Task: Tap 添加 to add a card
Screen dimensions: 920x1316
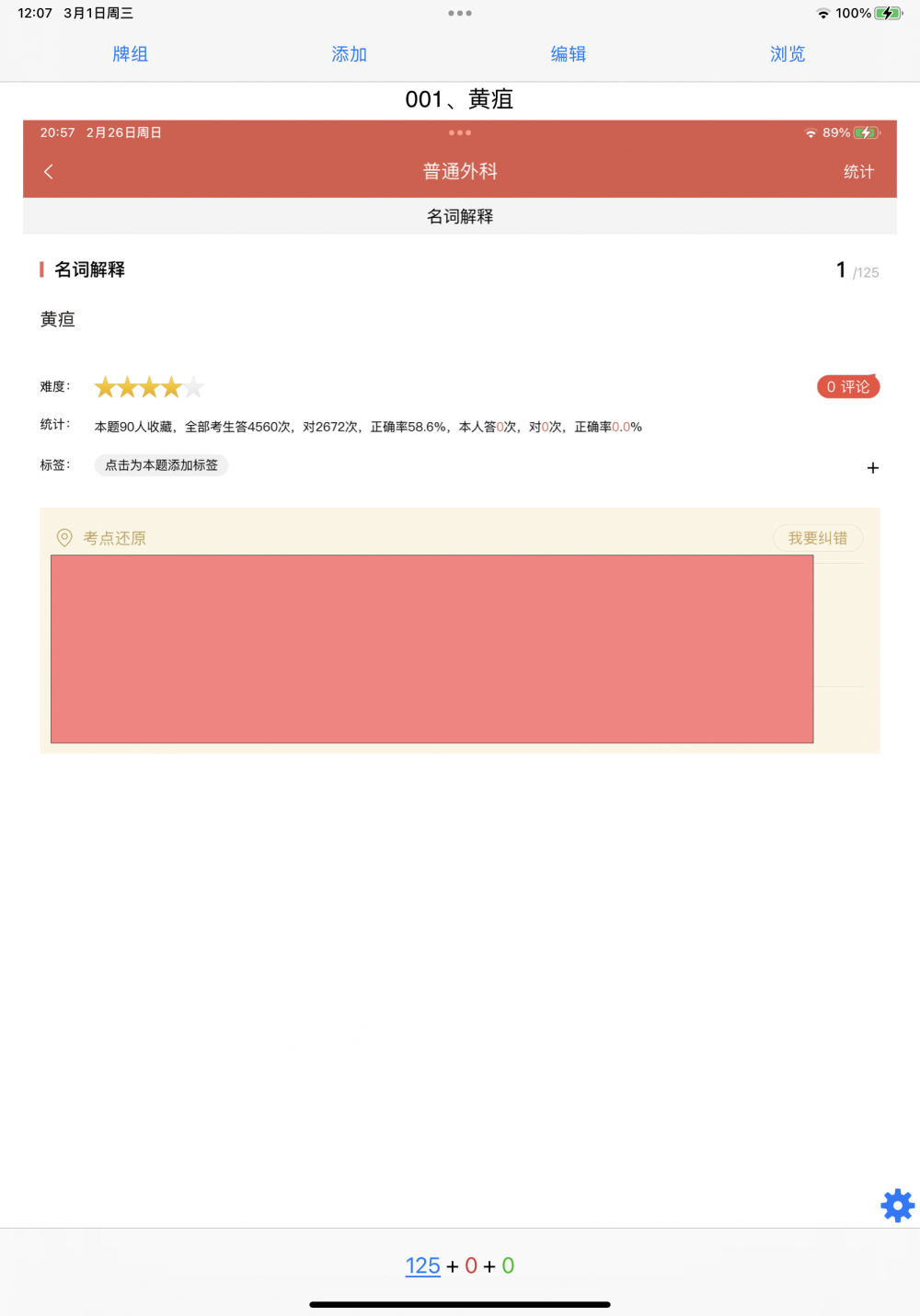Action: point(349,54)
